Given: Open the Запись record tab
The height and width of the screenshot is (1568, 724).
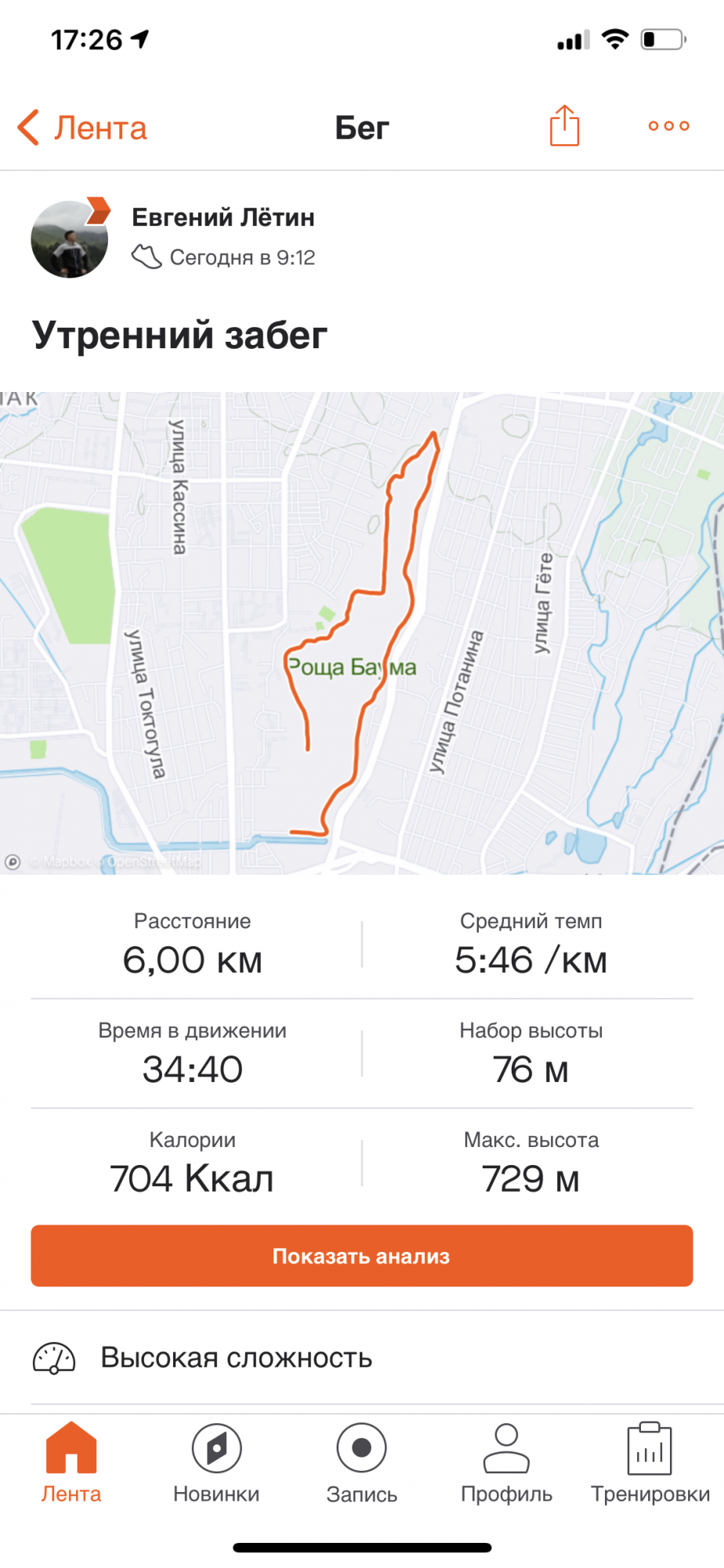Looking at the screenshot, I should coord(362,1463).
